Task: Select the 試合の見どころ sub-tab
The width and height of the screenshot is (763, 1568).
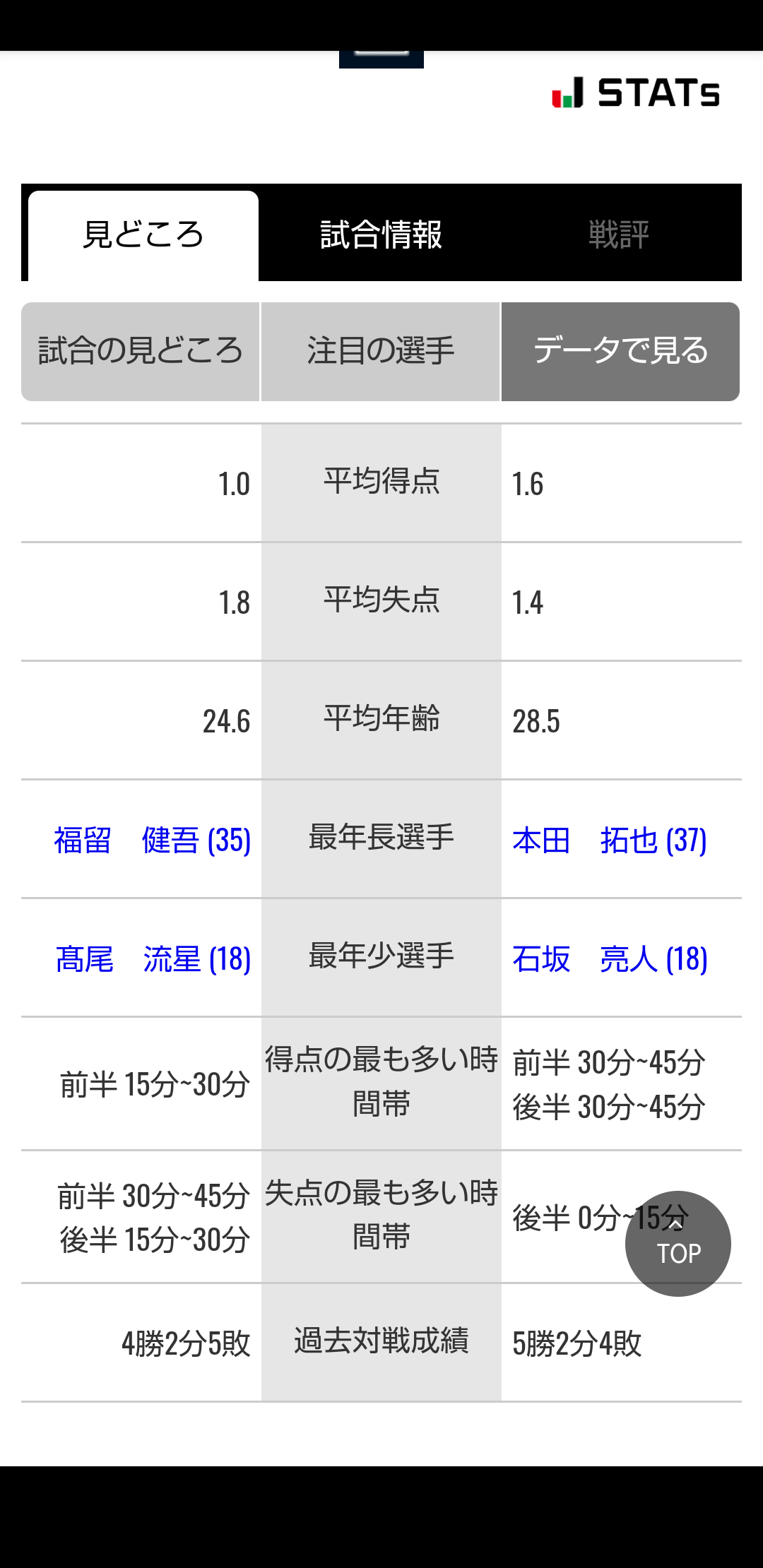Action: click(141, 351)
